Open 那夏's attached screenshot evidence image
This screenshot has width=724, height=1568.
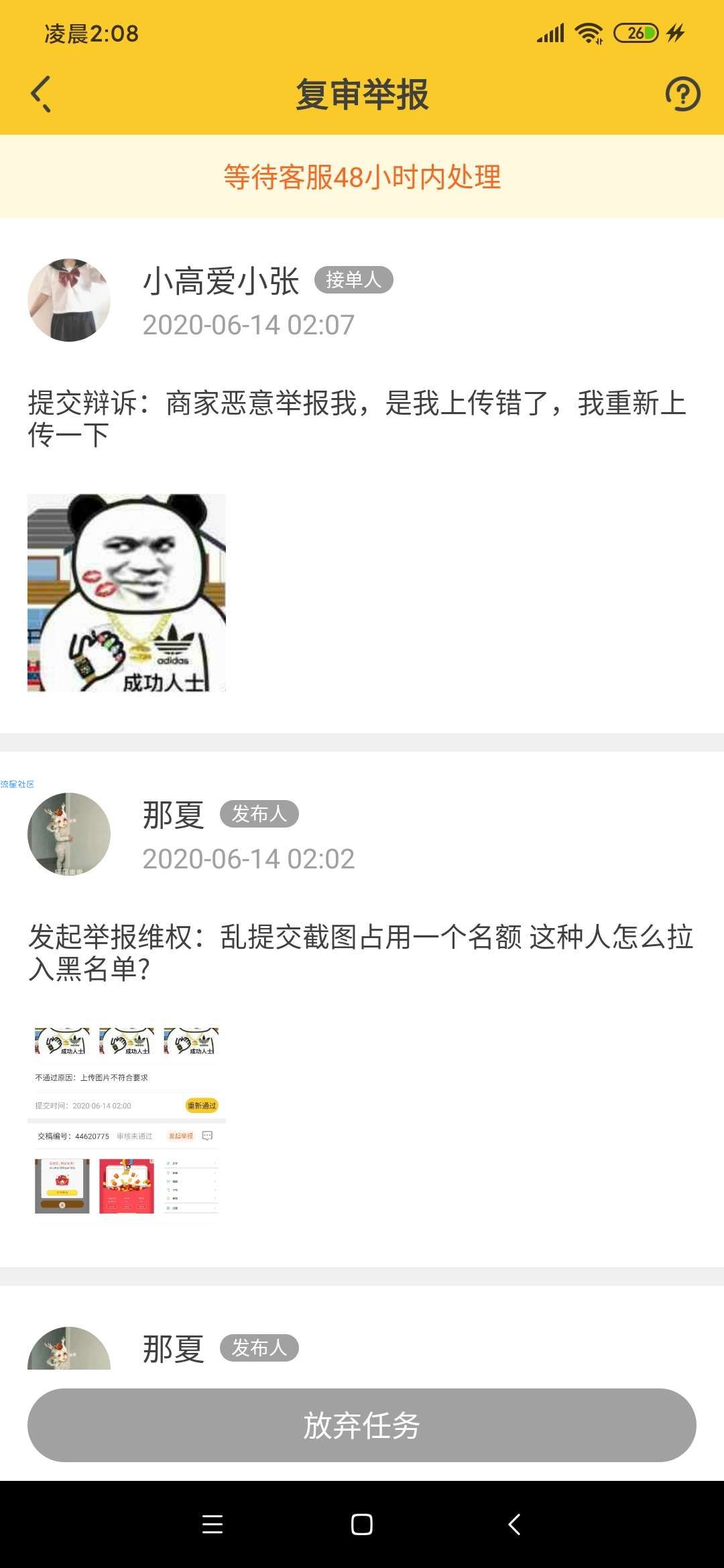coord(127,1120)
